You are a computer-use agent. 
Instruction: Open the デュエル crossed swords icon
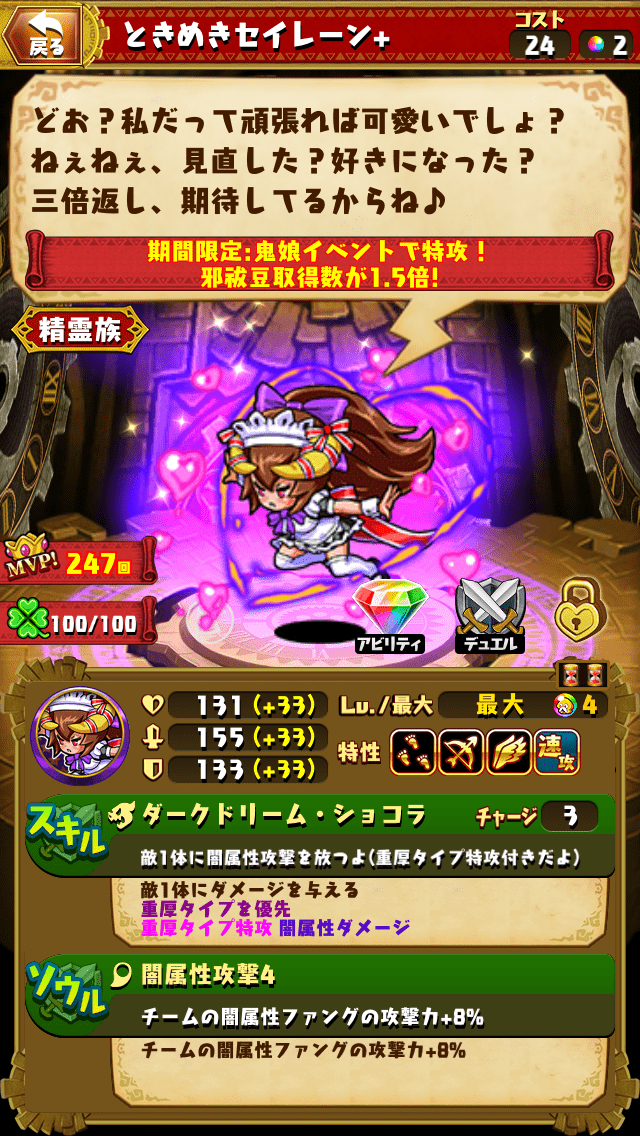point(490,613)
